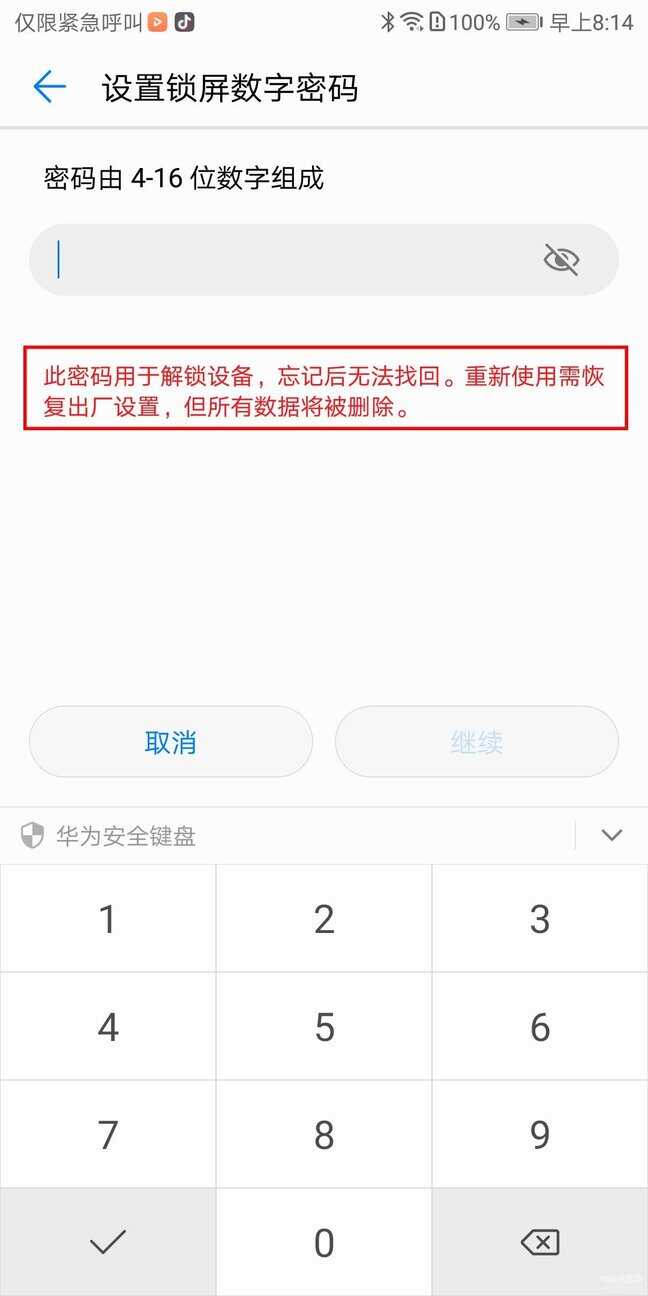Toggle password visibility eye icon

coord(561,260)
